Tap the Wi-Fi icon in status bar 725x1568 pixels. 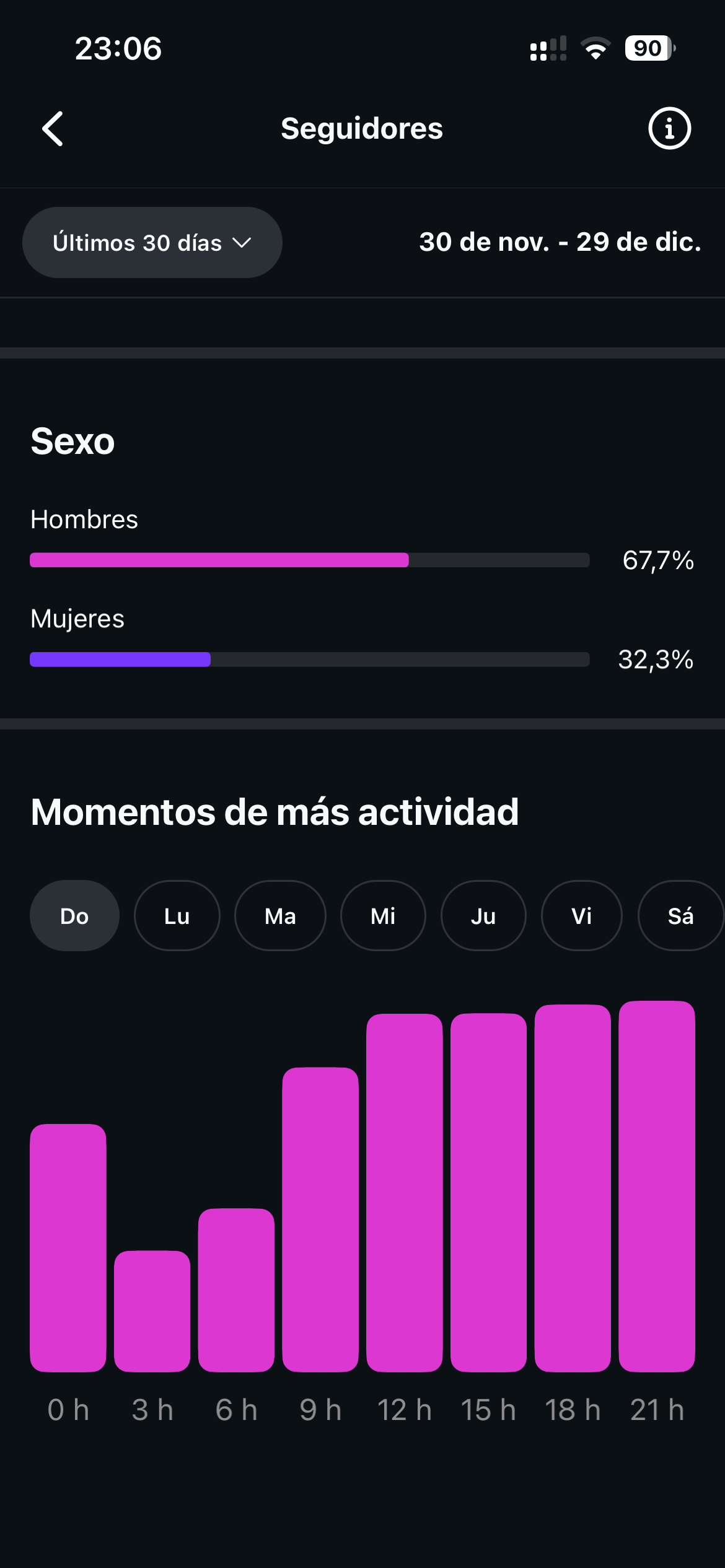tap(595, 48)
